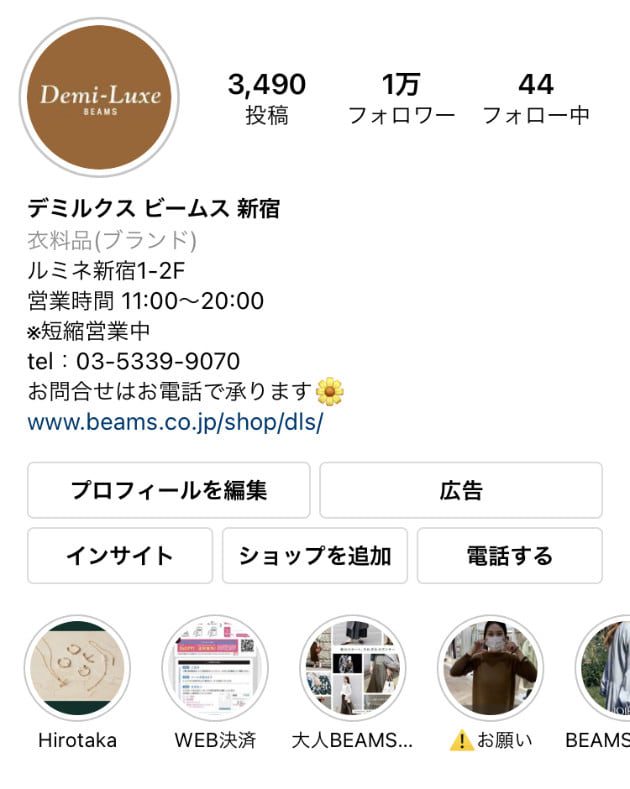Select ショップを追加 button
The width and height of the screenshot is (630, 789).
click(x=314, y=556)
